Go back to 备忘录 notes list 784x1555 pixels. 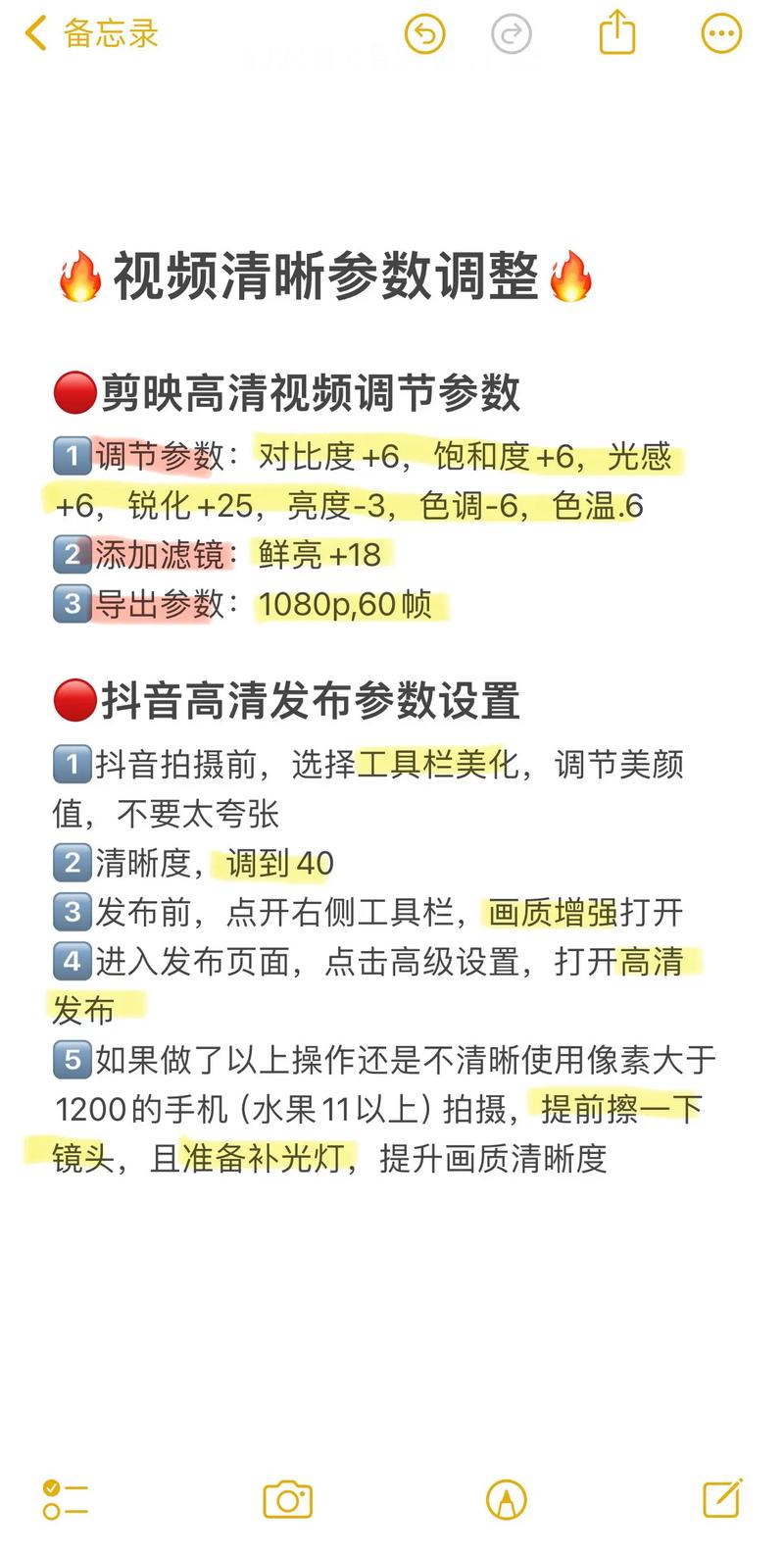[x=91, y=35]
